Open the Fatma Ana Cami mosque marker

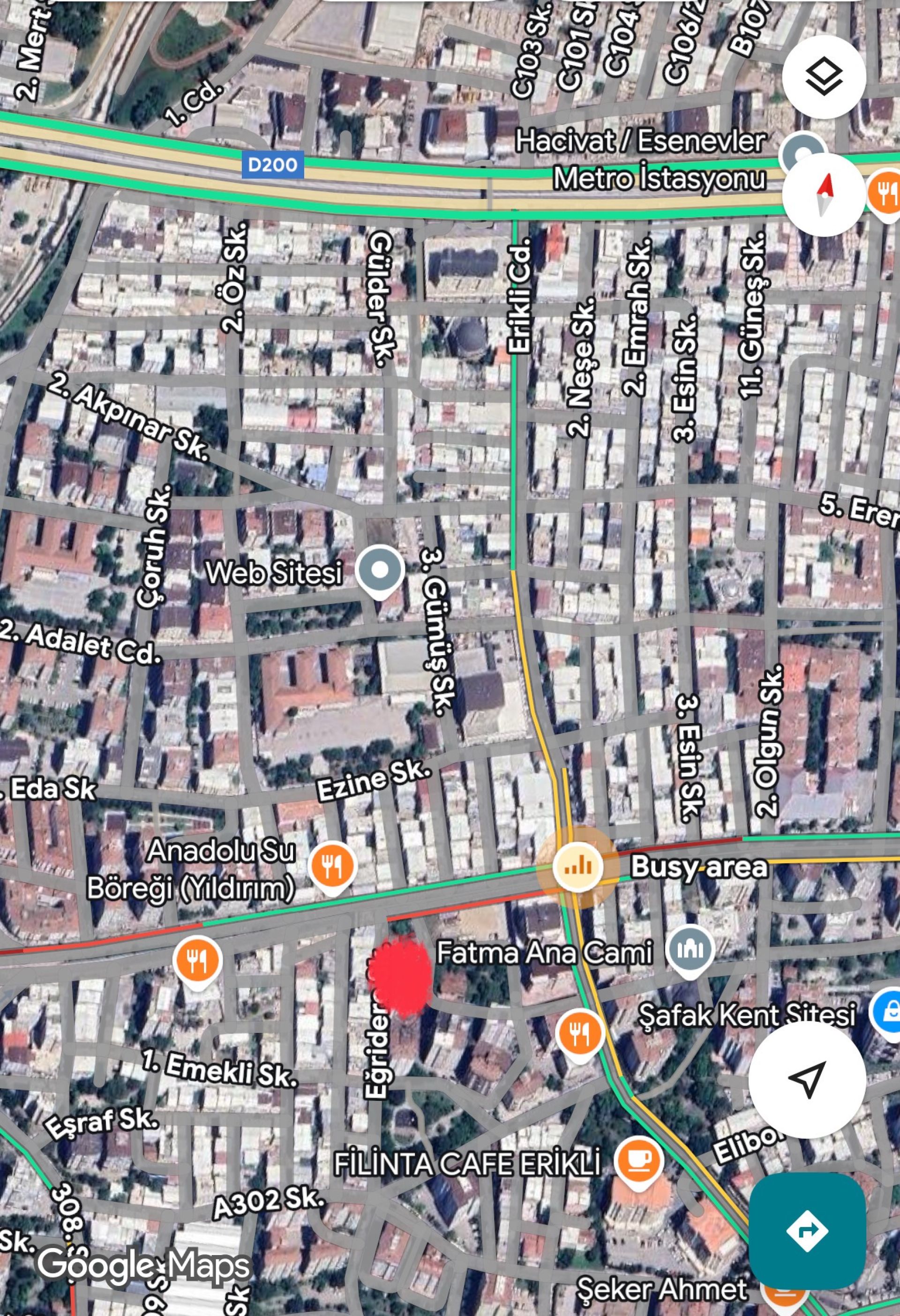689,950
